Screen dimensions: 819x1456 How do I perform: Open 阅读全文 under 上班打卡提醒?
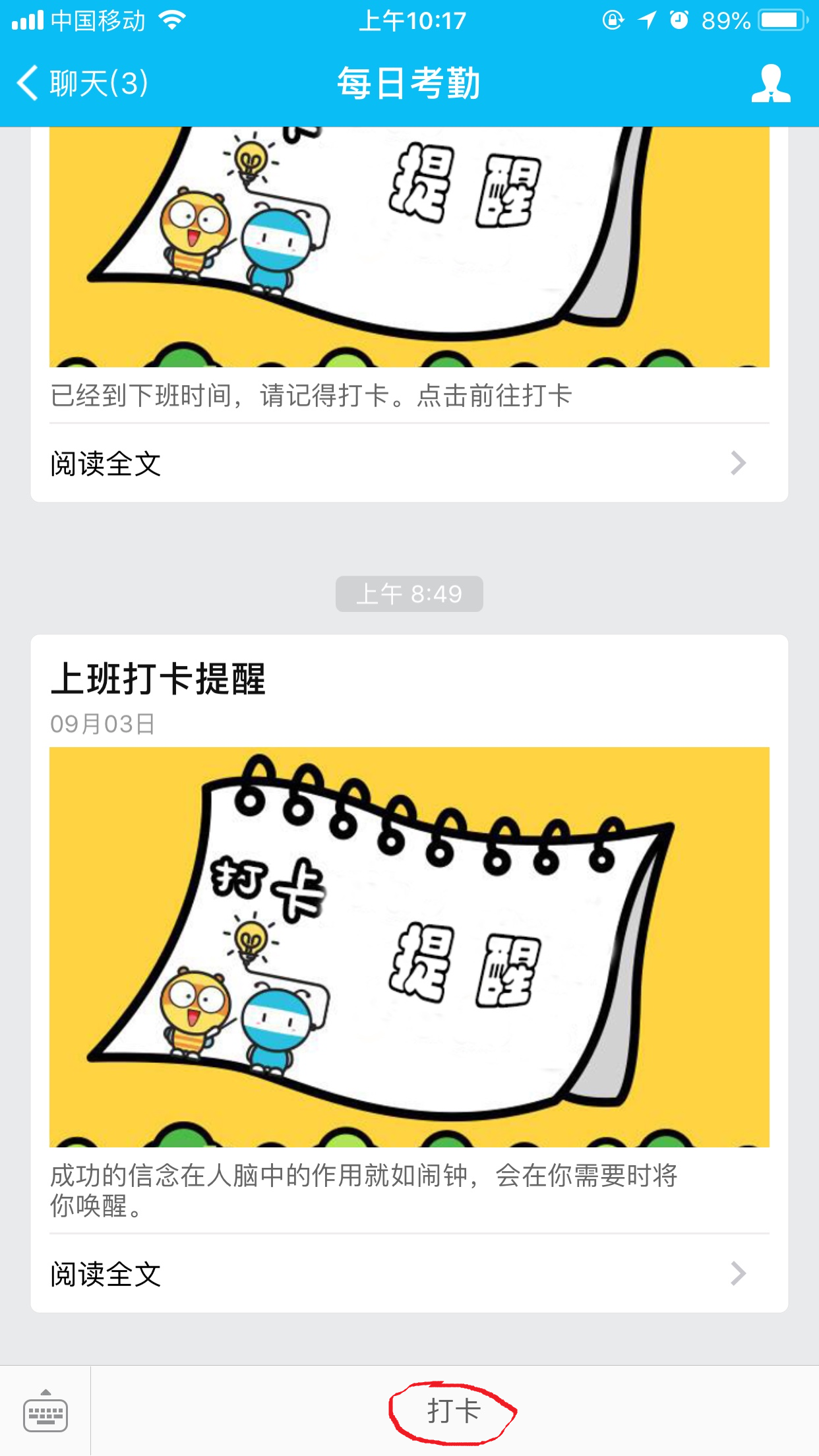tap(409, 1274)
